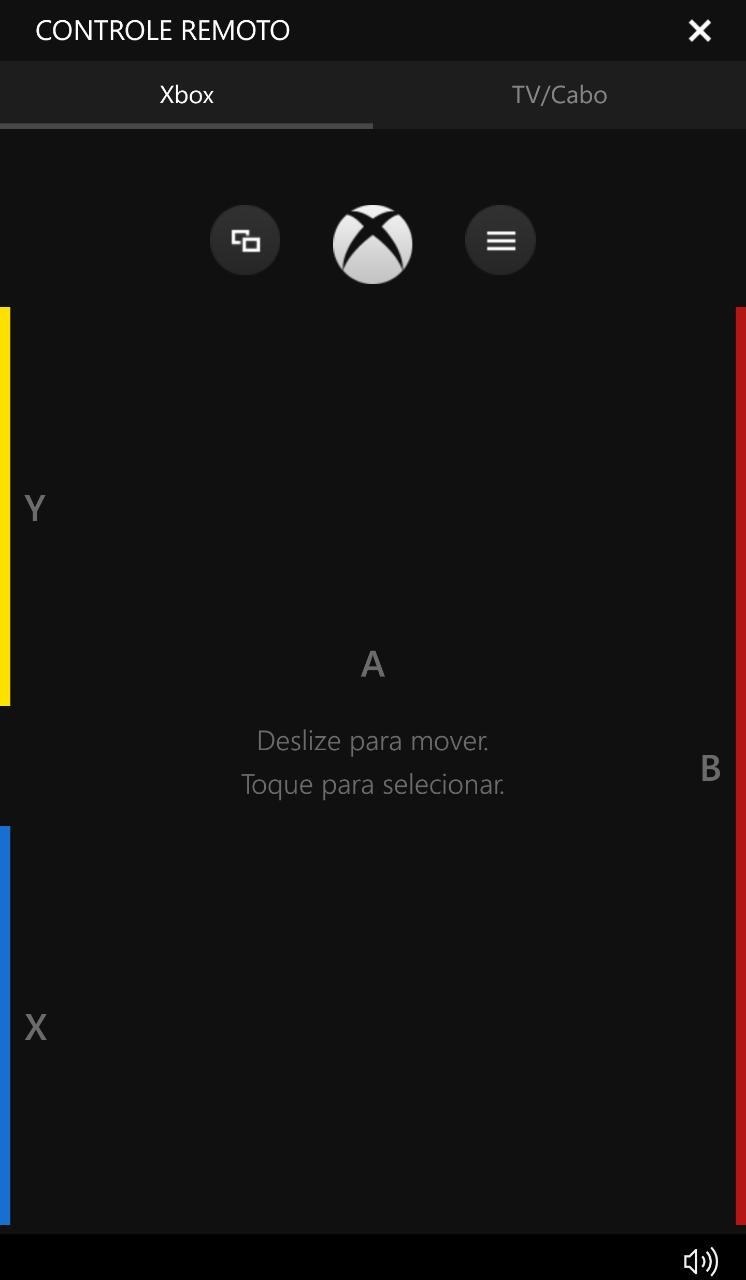Screen dimensions: 746x1280
Task: Close the Controle Remoto screen
Action: (699, 31)
